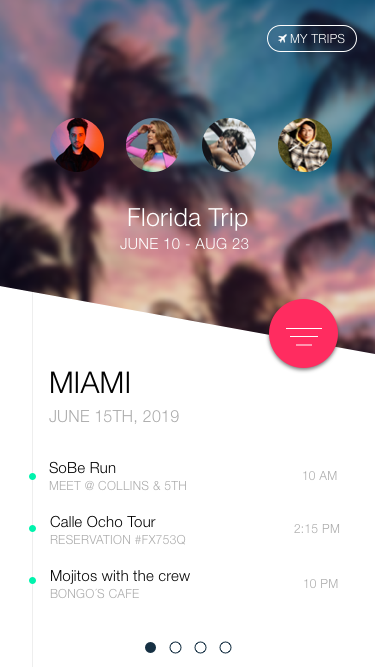Image resolution: width=375 pixels, height=667 pixels.
Task: Open Mojitos with the crew event
Action: (x=193, y=584)
